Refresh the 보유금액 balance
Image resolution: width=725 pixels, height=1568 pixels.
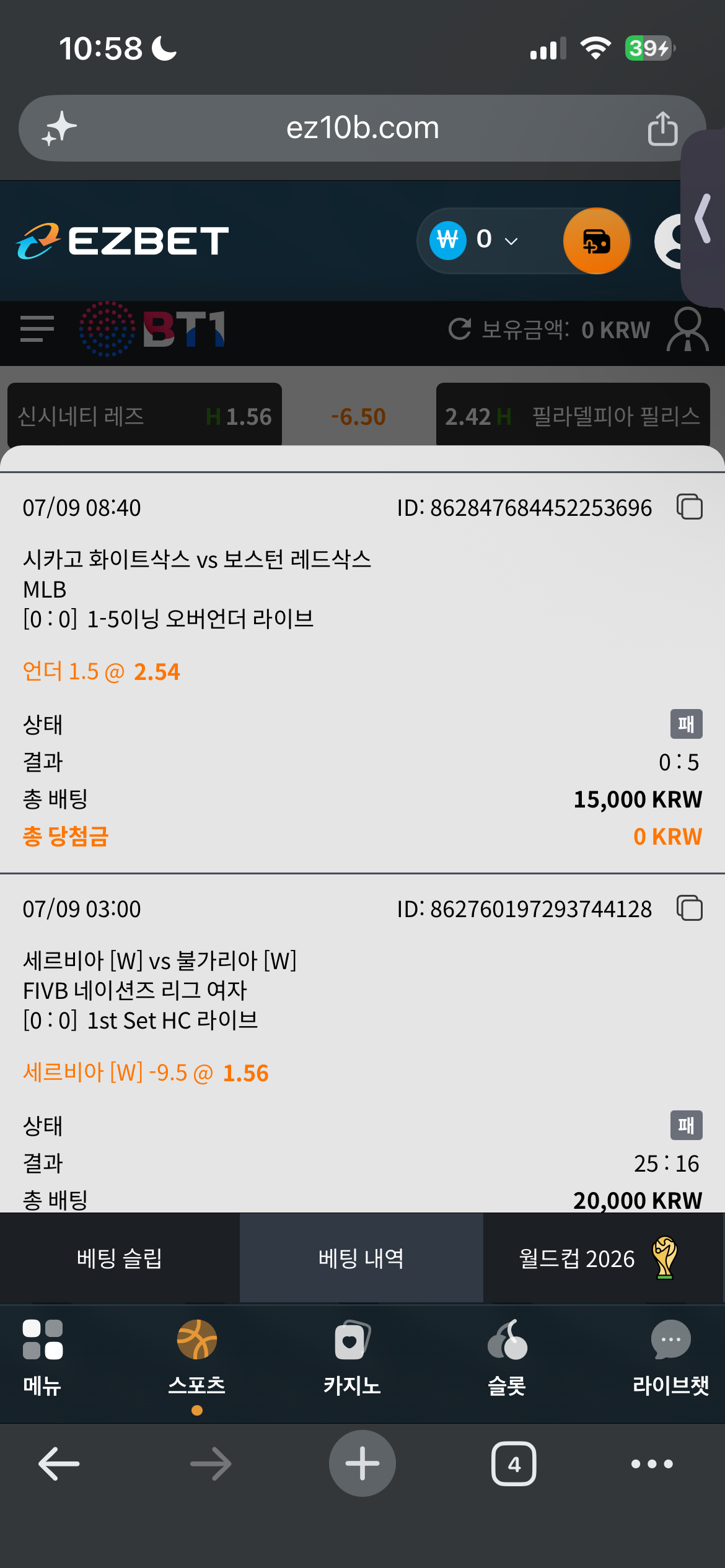(x=460, y=329)
